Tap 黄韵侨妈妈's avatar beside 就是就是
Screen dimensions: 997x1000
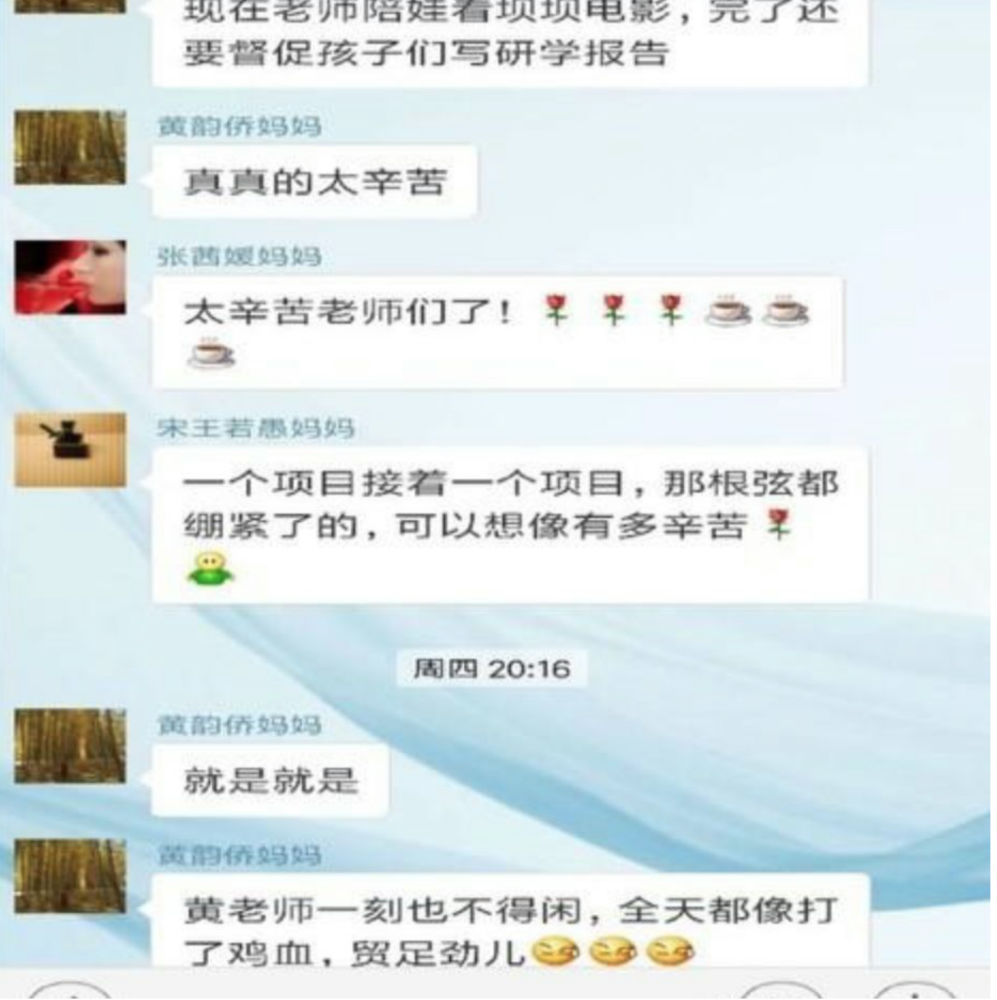click(x=70, y=746)
